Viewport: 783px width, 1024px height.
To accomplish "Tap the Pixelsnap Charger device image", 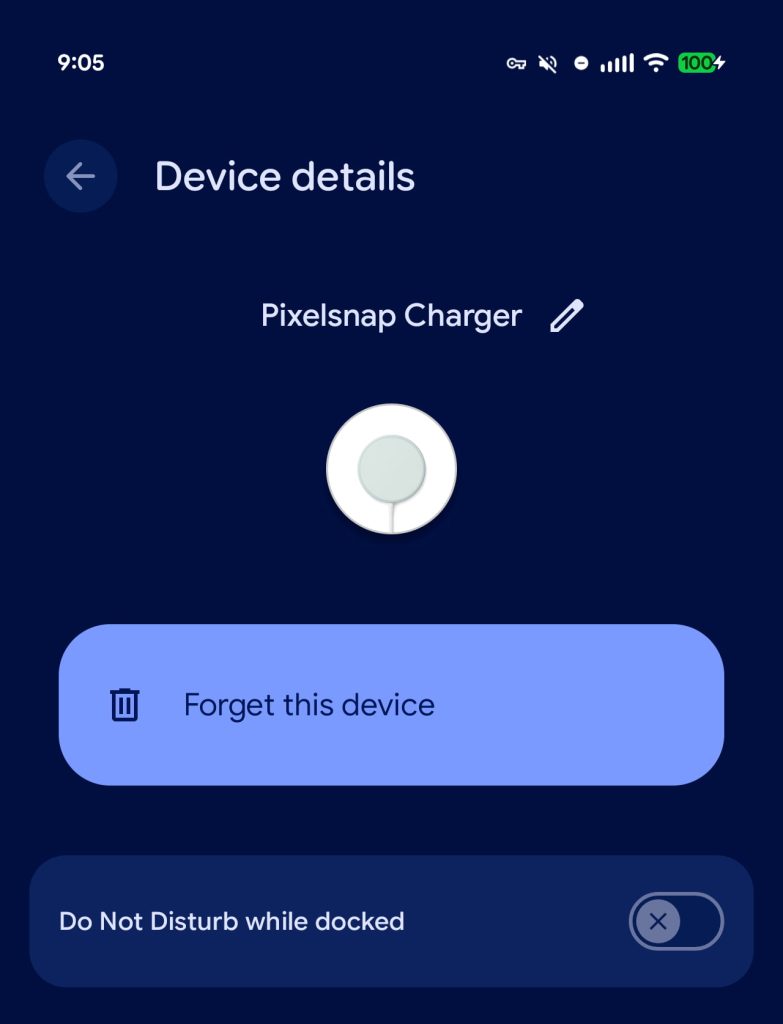I will [391, 467].
